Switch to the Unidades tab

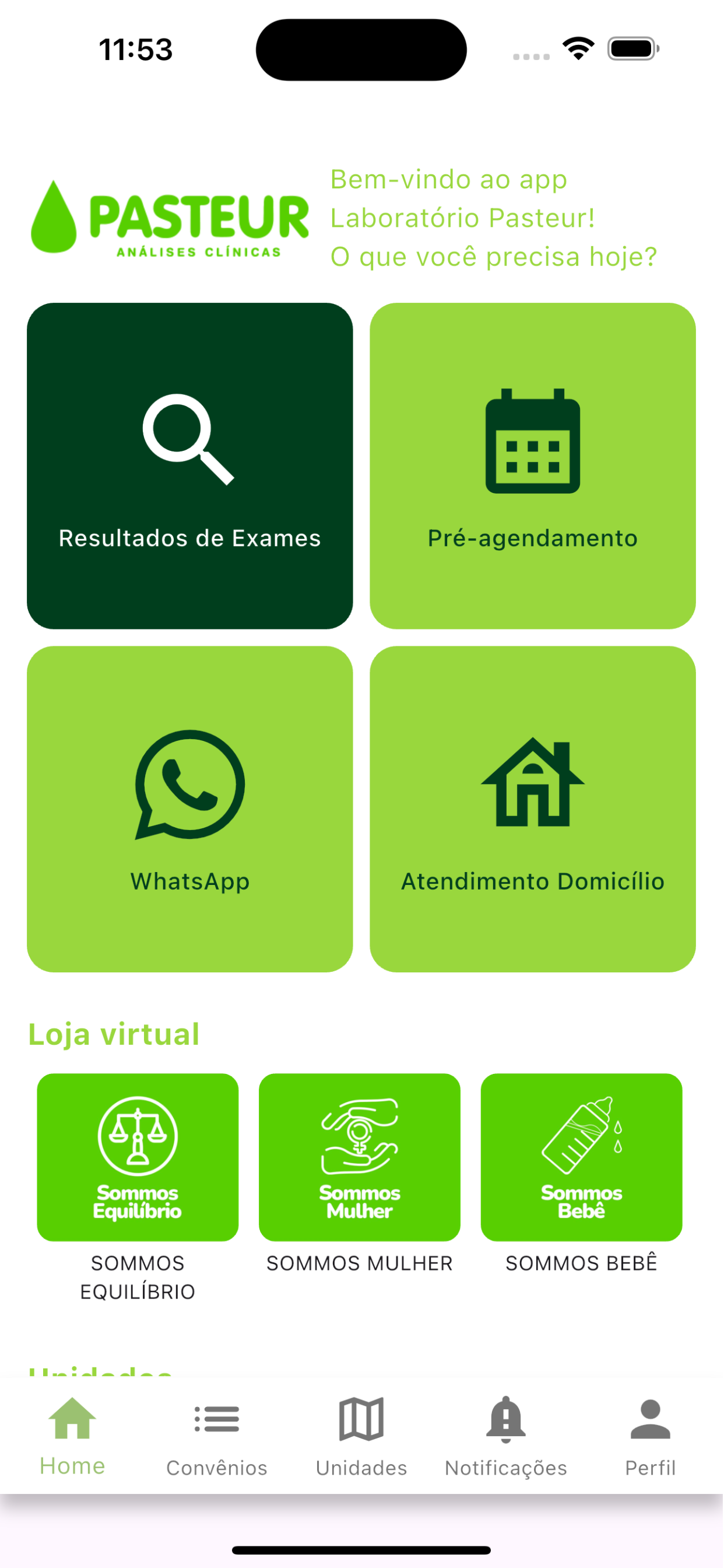[361, 1437]
